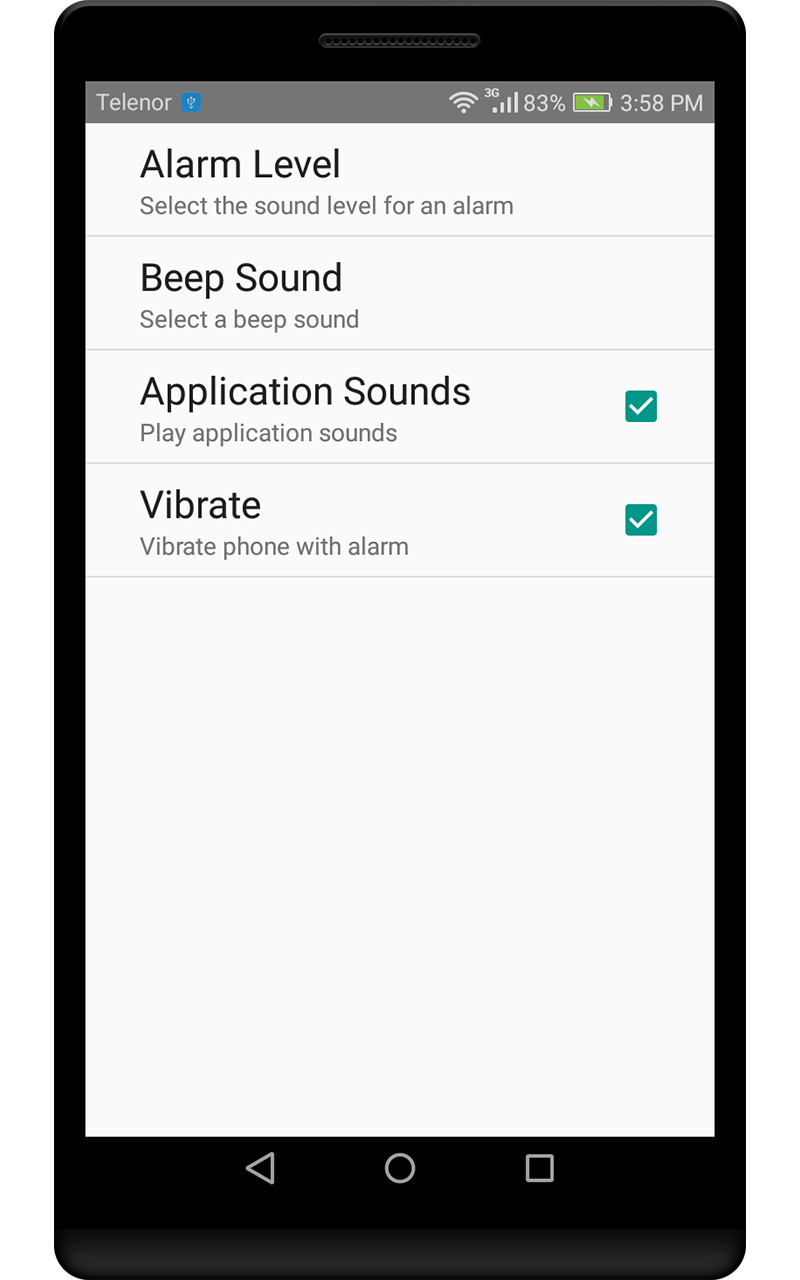This screenshot has width=800, height=1280.
Task: Tap the clock showing 3:58 PM
Action: 662,102
